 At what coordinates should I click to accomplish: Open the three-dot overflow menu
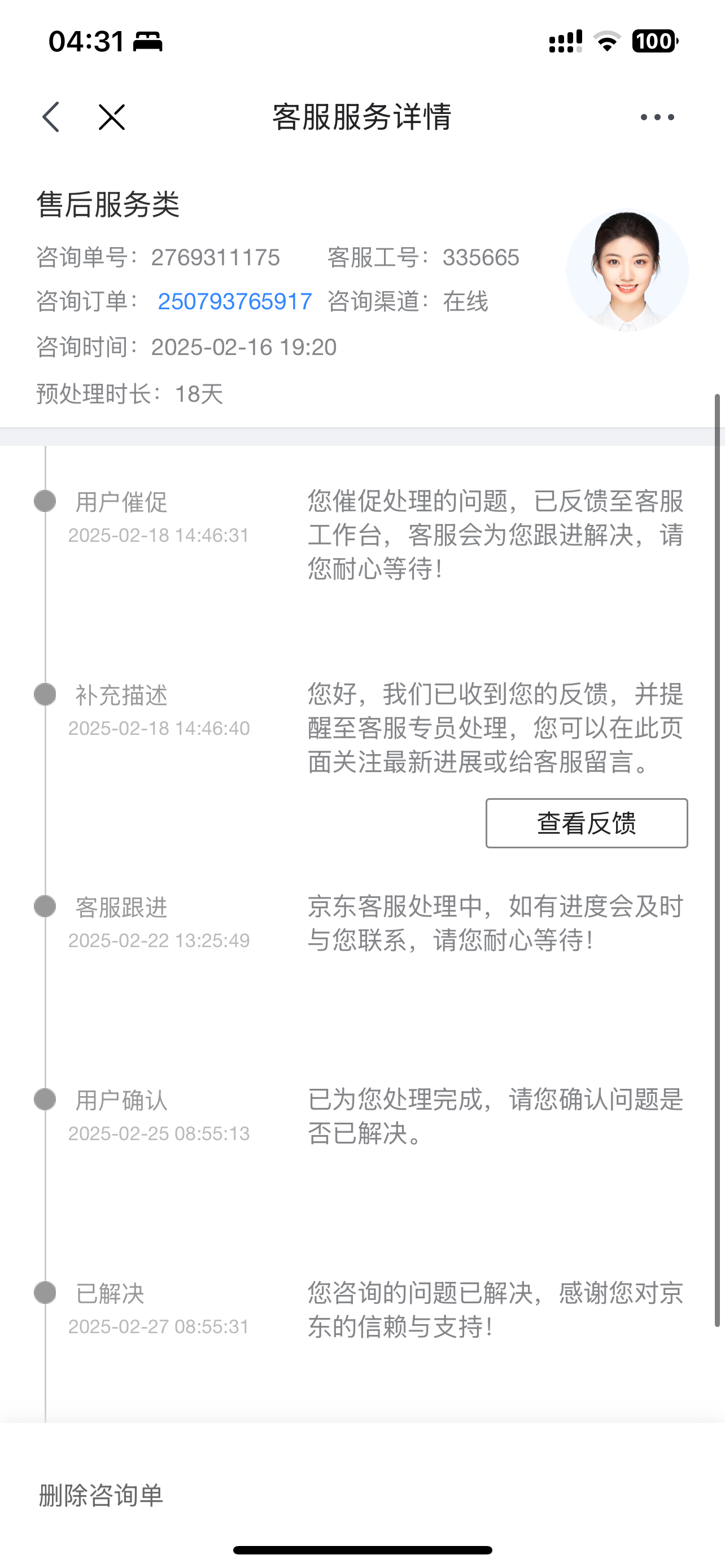pos(657,117)
